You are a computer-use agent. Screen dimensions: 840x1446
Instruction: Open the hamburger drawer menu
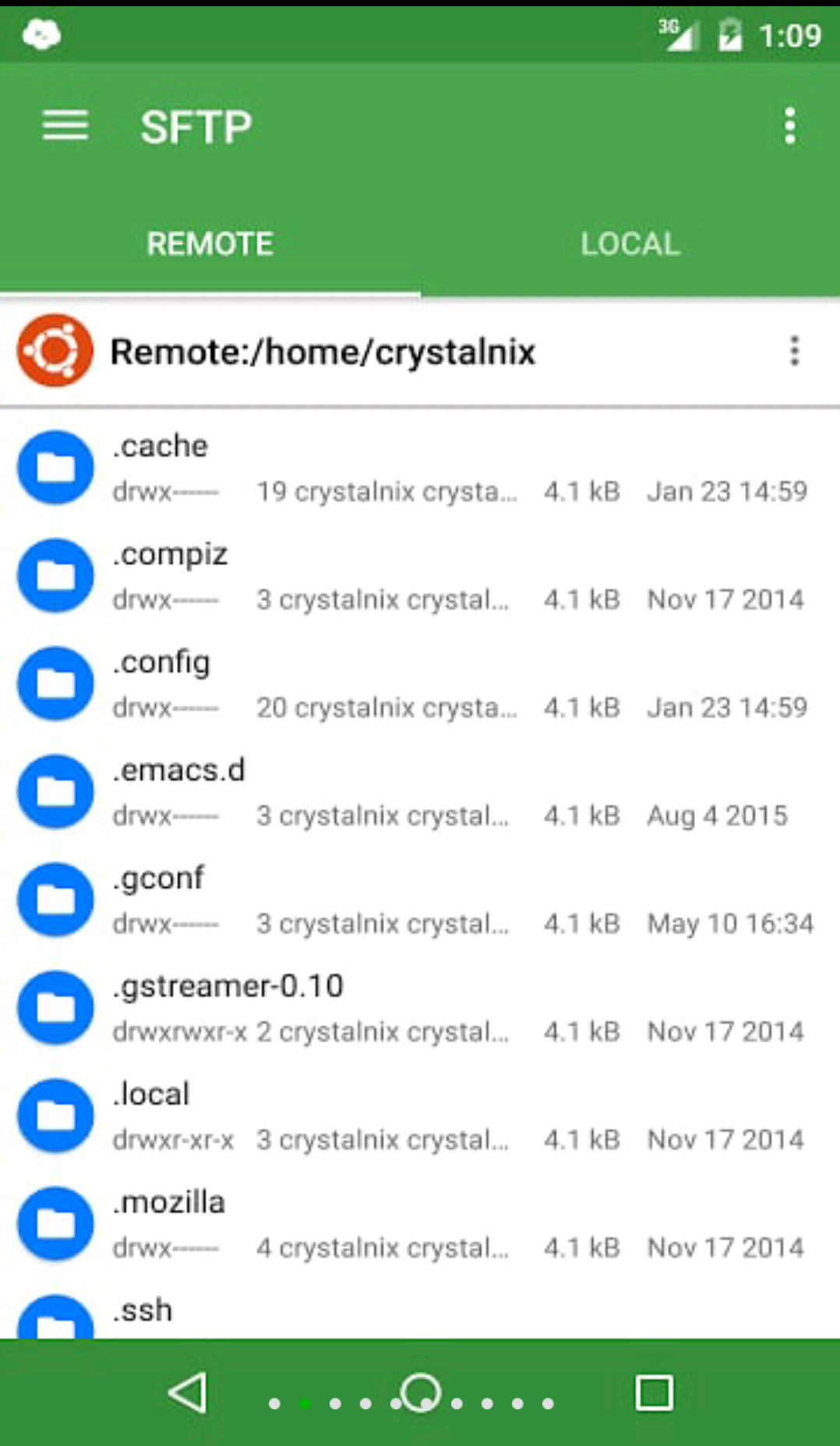[65, 126]
